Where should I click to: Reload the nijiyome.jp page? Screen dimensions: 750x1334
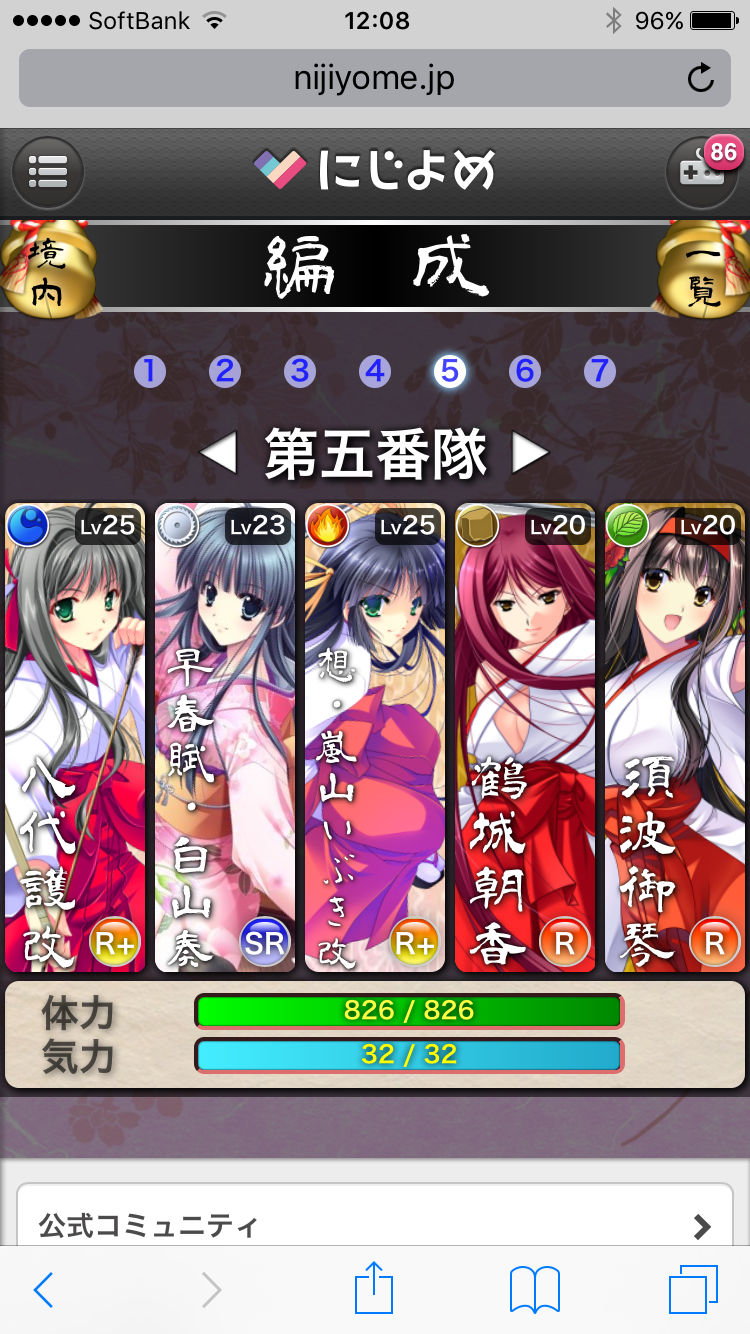tap(701, 79)
